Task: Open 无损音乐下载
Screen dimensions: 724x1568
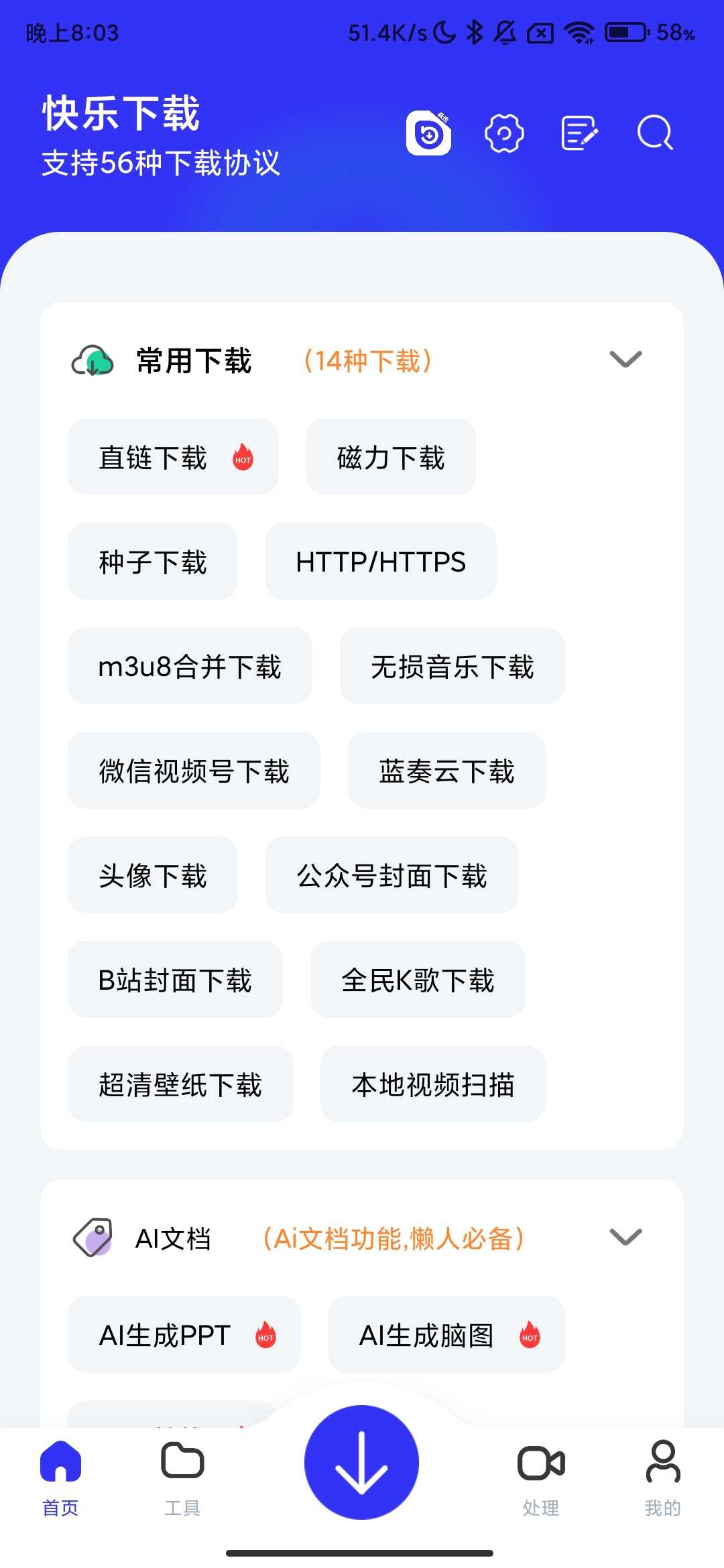Action: click(x=452, y=666)
